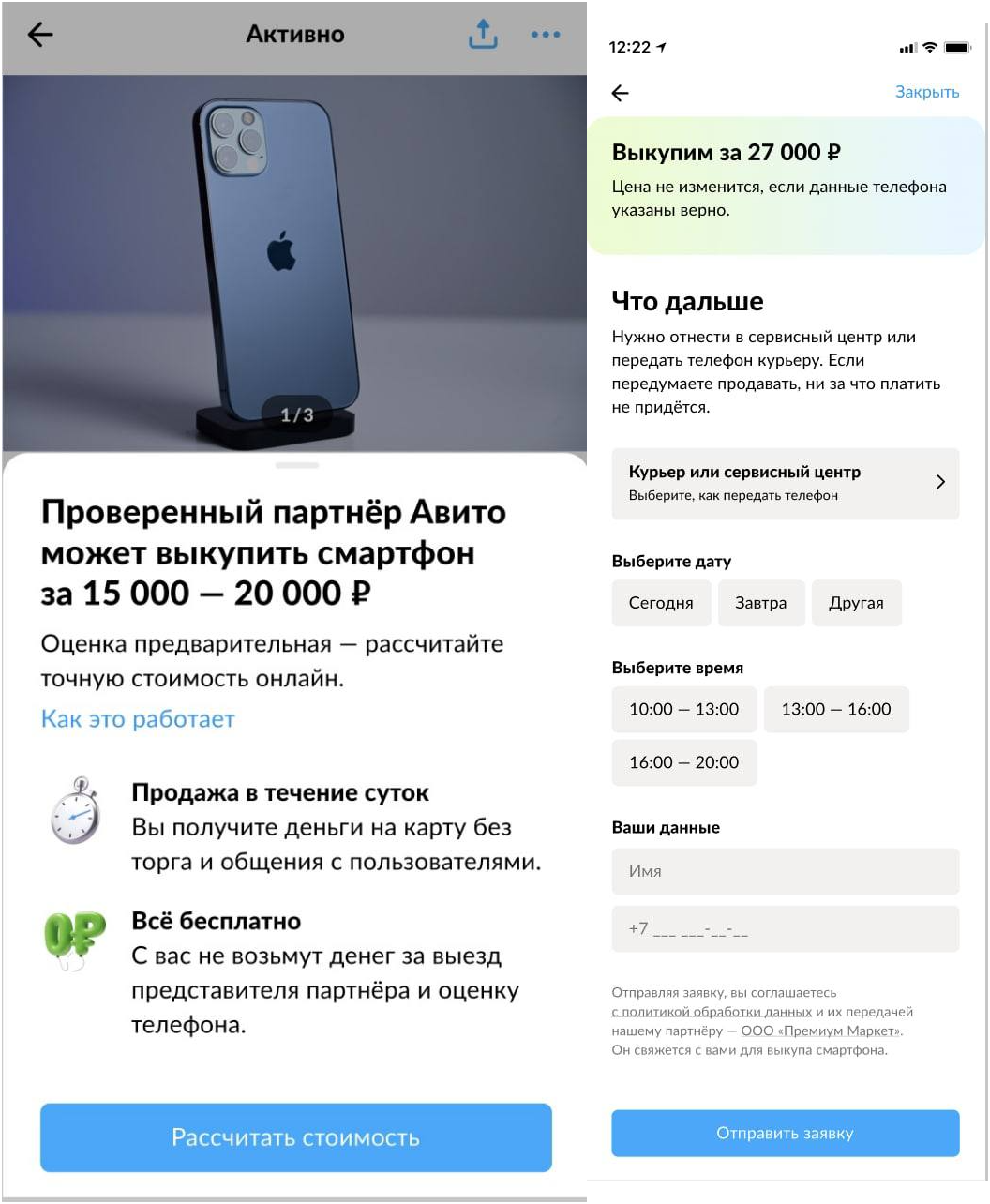The height and width of the screenshot is (1204, 990).
Task: Pick the 16:00 — 20:00 time slot
Action: pyautogui.click(x=683, y=762)
